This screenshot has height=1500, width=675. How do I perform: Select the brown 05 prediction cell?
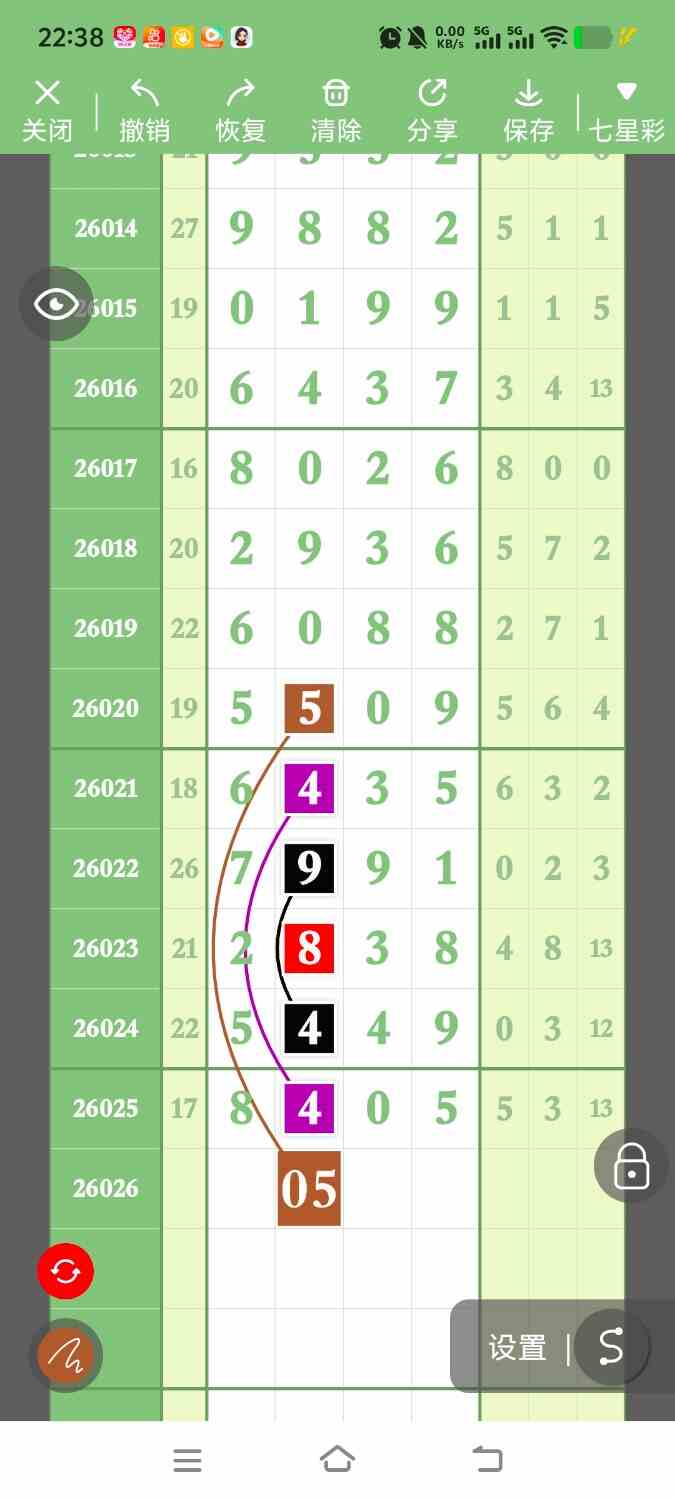click(309, 1188)
